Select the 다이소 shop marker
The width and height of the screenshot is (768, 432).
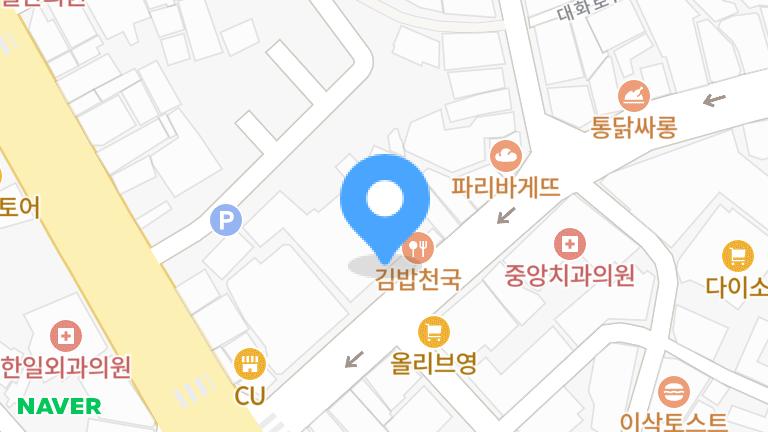[x=737, y=256]
